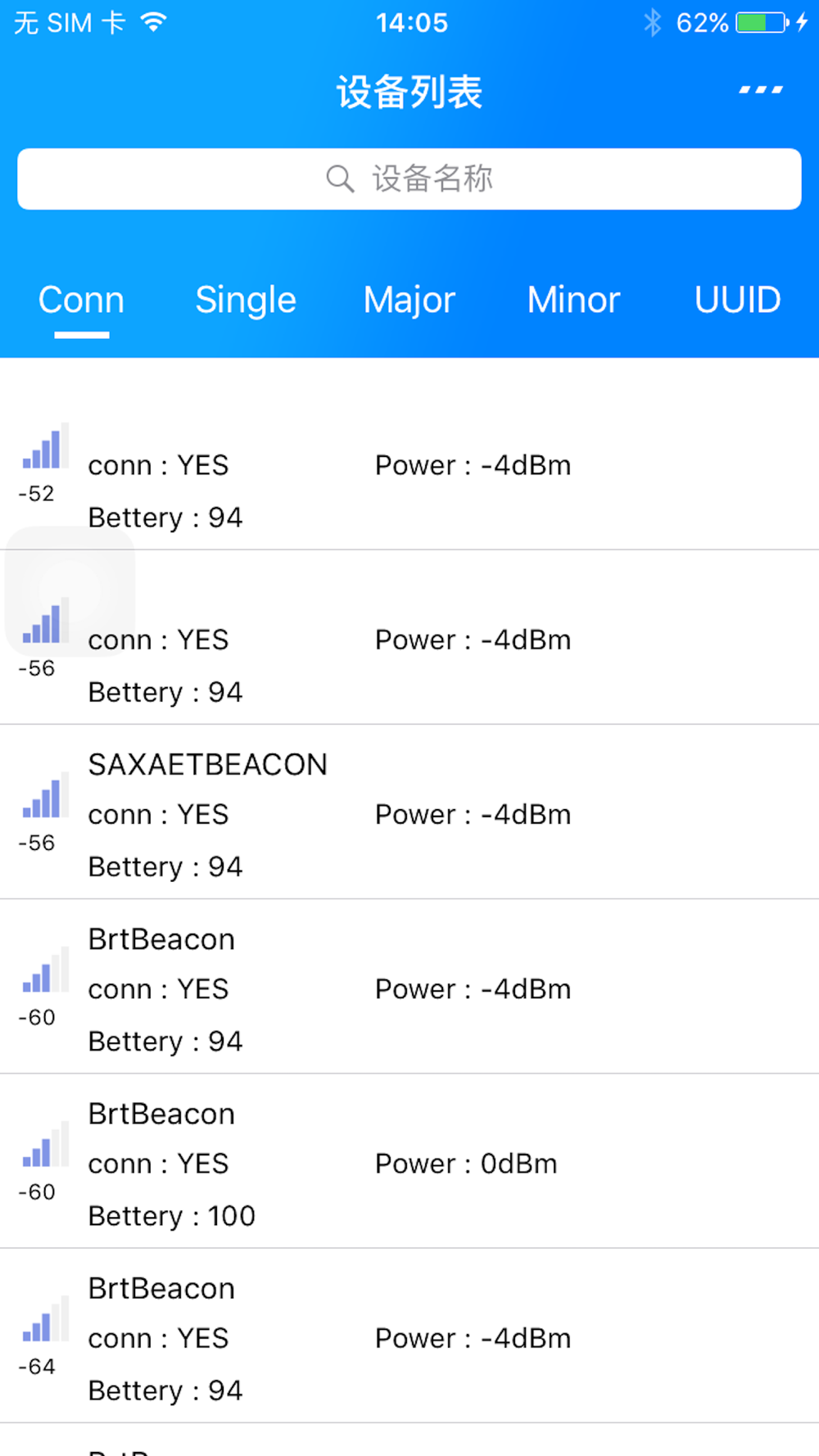819x1456 pixels.
Task: Switch to the Minor tab
Action: [x=573, y=300]
